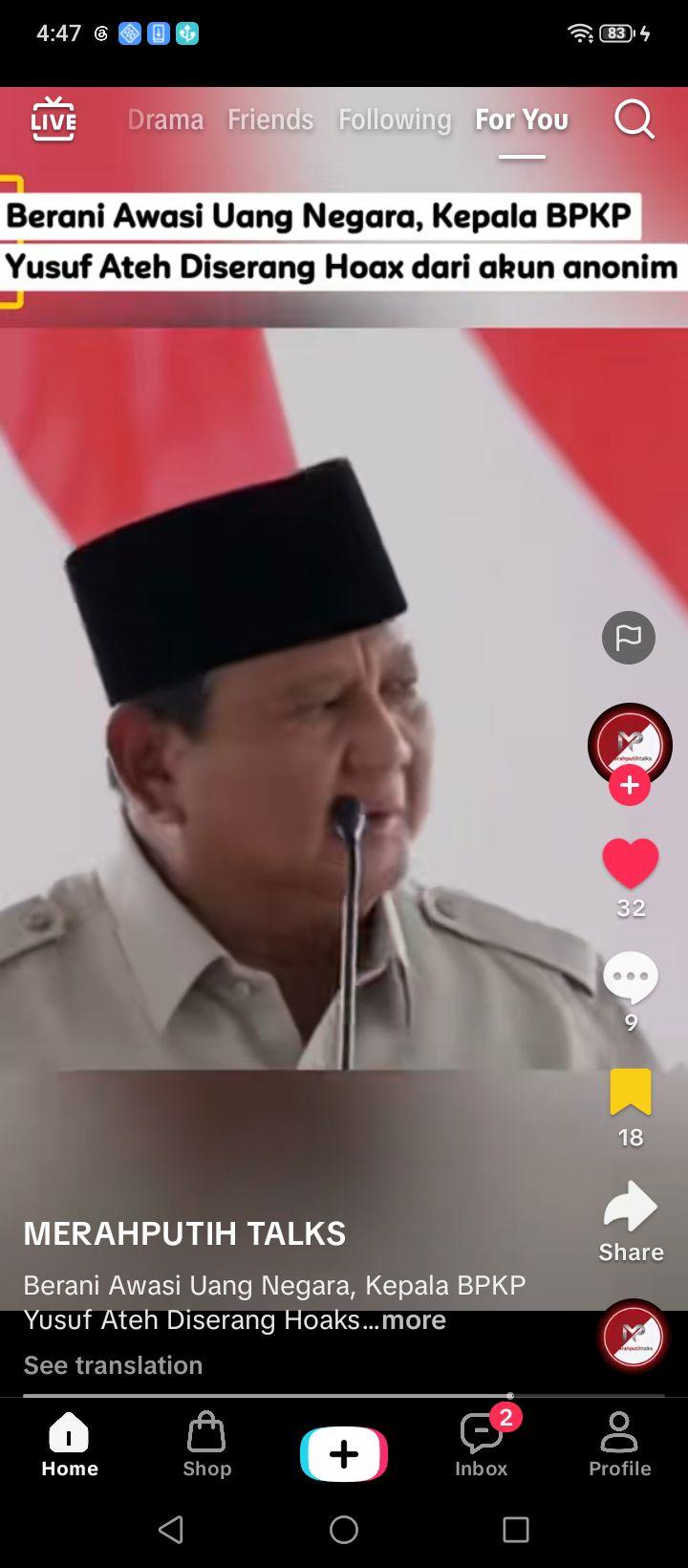
Task: Switch to the Following tab
Action: click(x=395, y=120)
